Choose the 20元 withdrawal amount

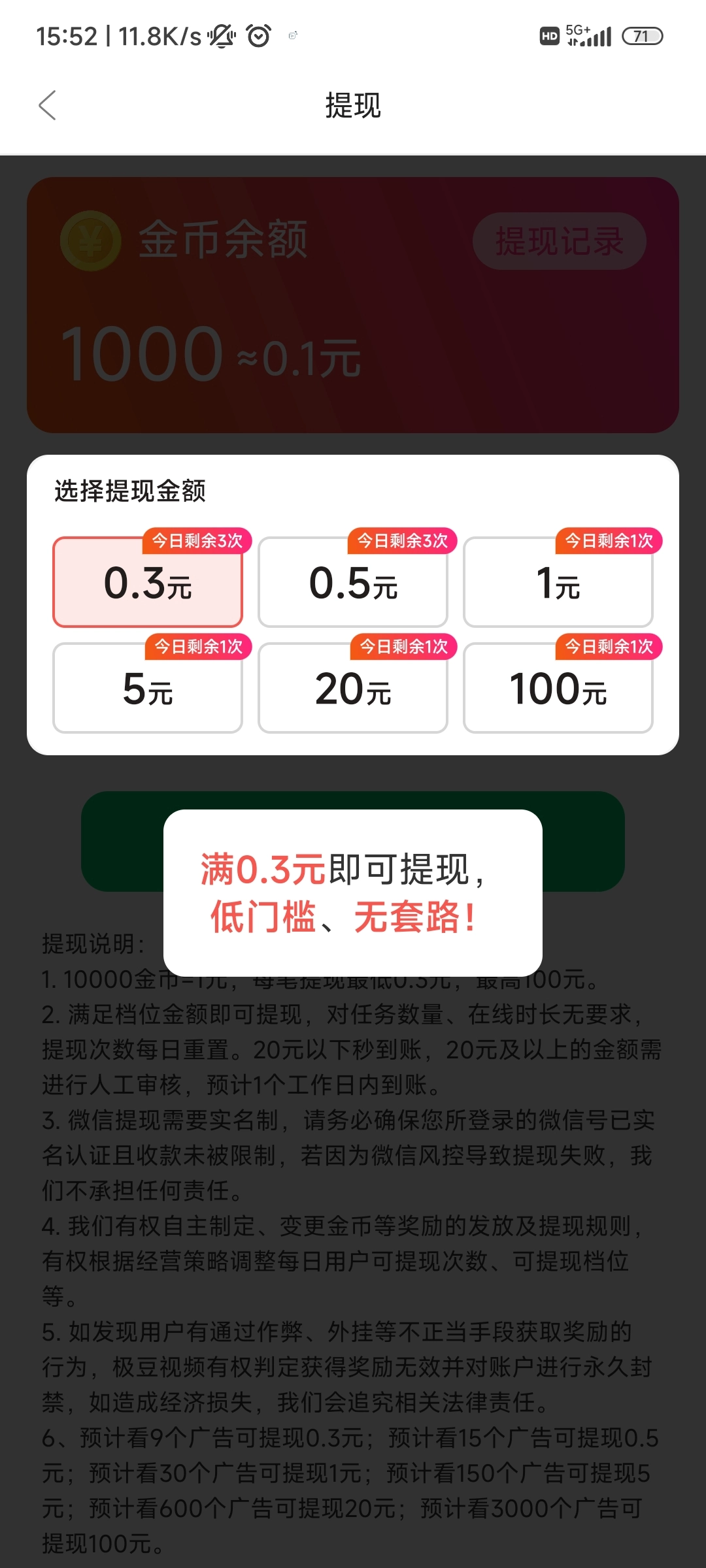pos(353,688)
